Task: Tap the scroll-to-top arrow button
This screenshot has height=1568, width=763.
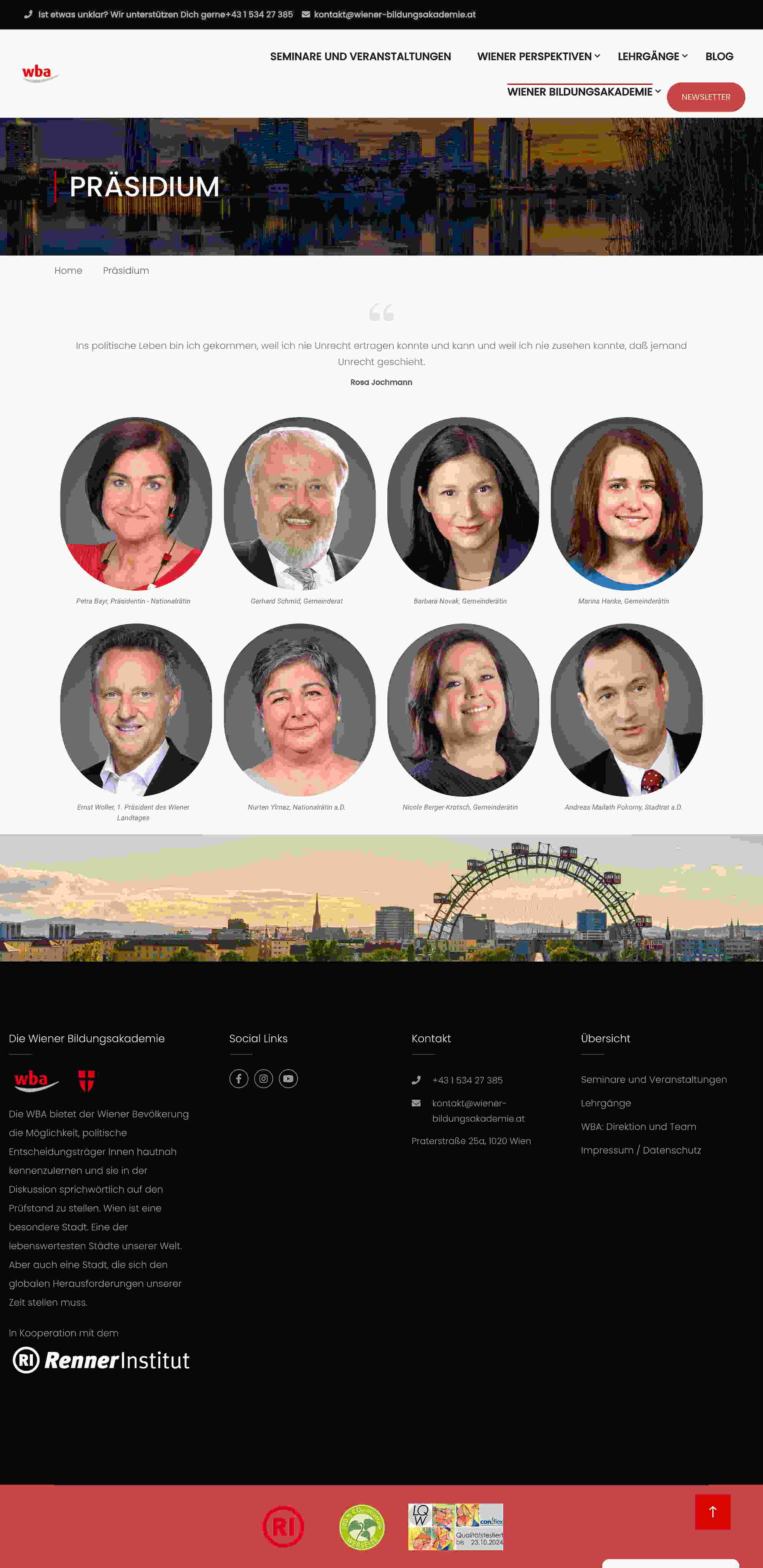Action: coord(712,1512)
